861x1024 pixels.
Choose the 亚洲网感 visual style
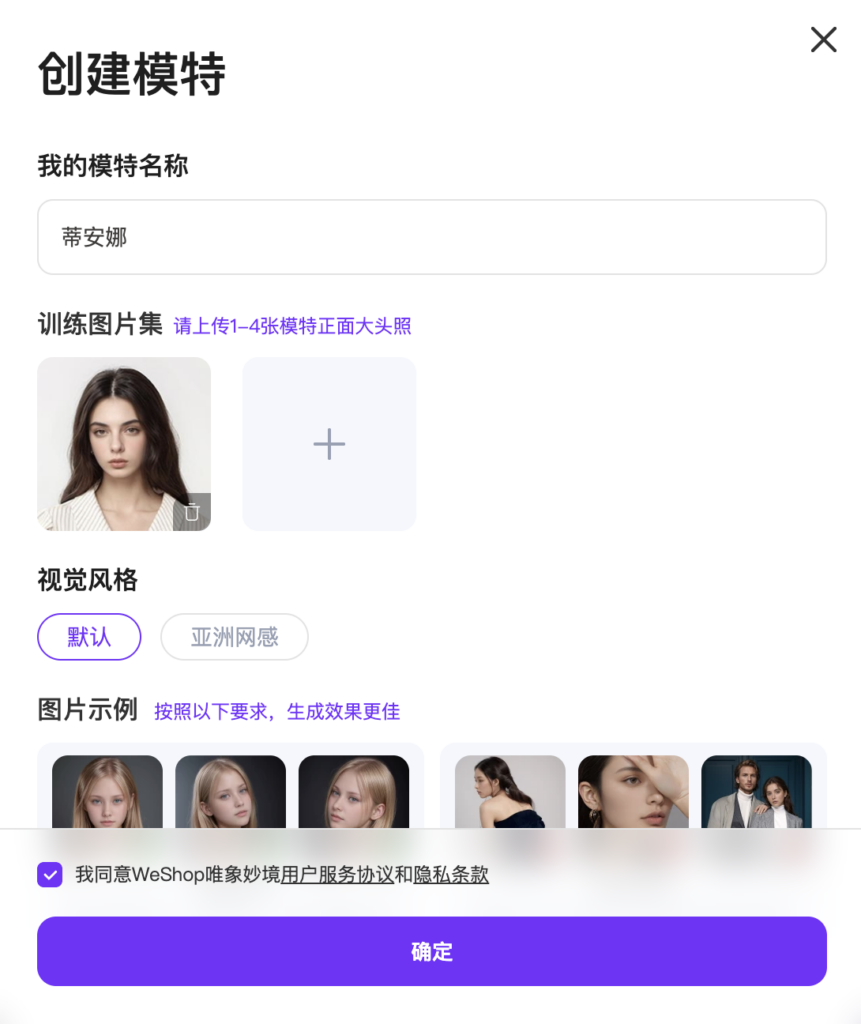pos(234,637)
